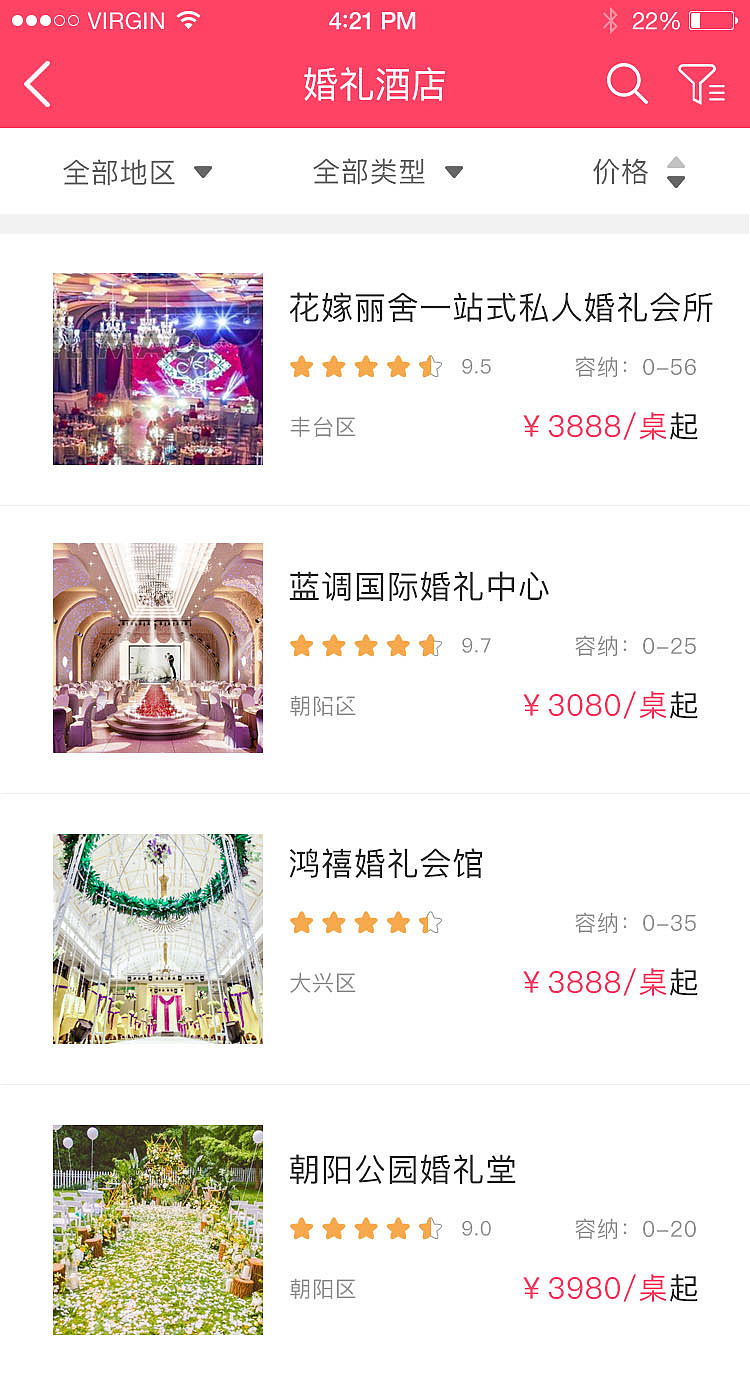This screenshot has width=750, height=1385.
Task: Tap the fifth star rating for 鸿禧婚礼会馆
Action: [x=430, y=922]
